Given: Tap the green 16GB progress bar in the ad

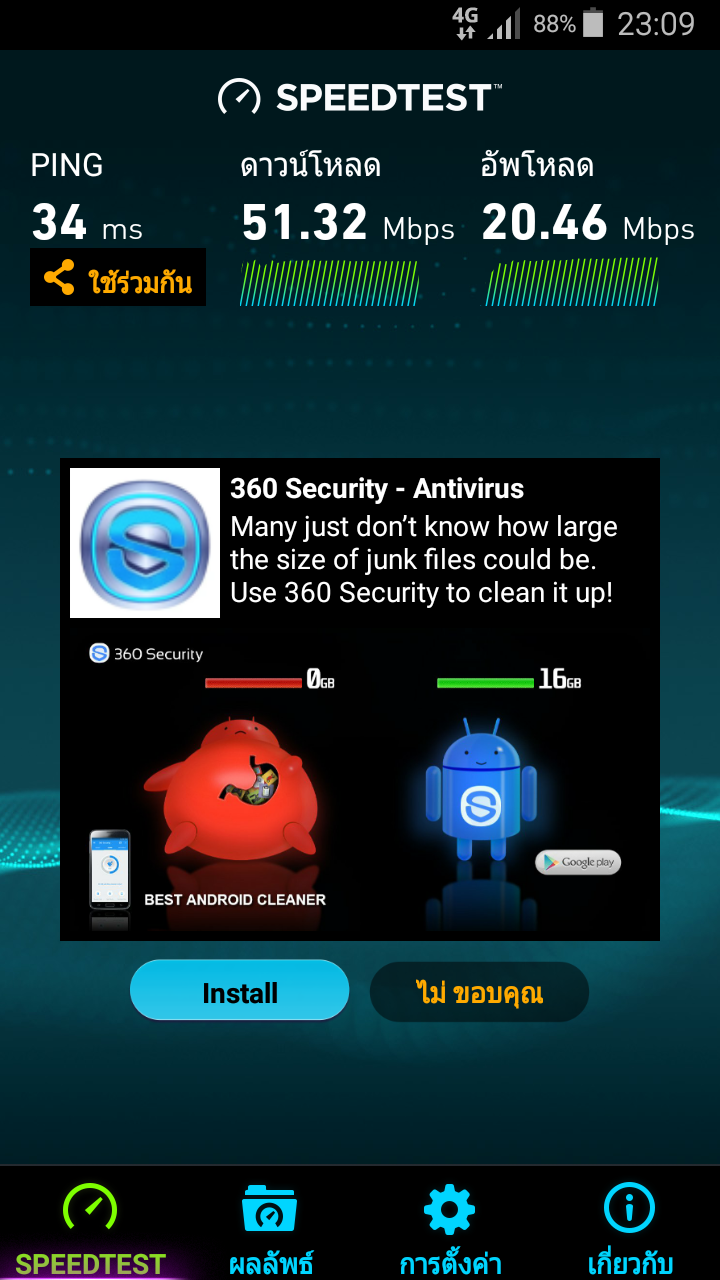Looking at the screenshot, I should point(487,680).
